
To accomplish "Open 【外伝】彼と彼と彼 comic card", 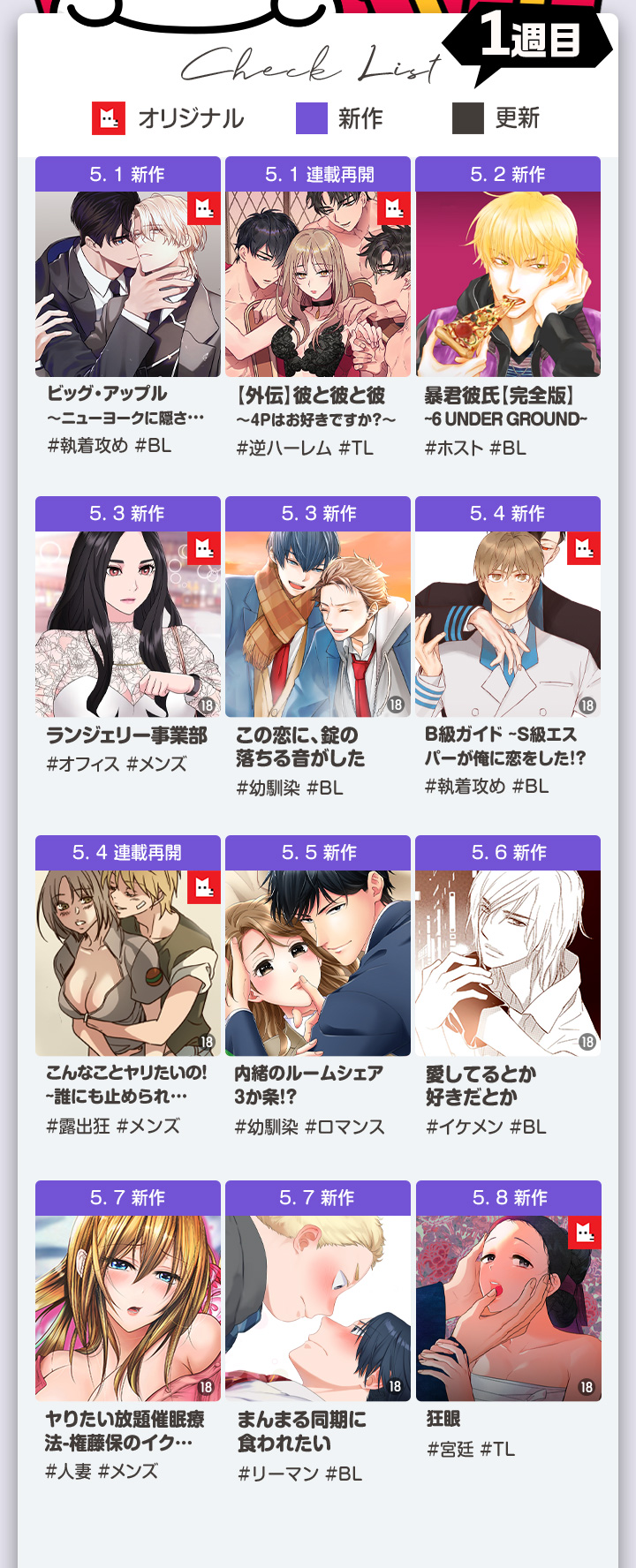I will (318, 284).
